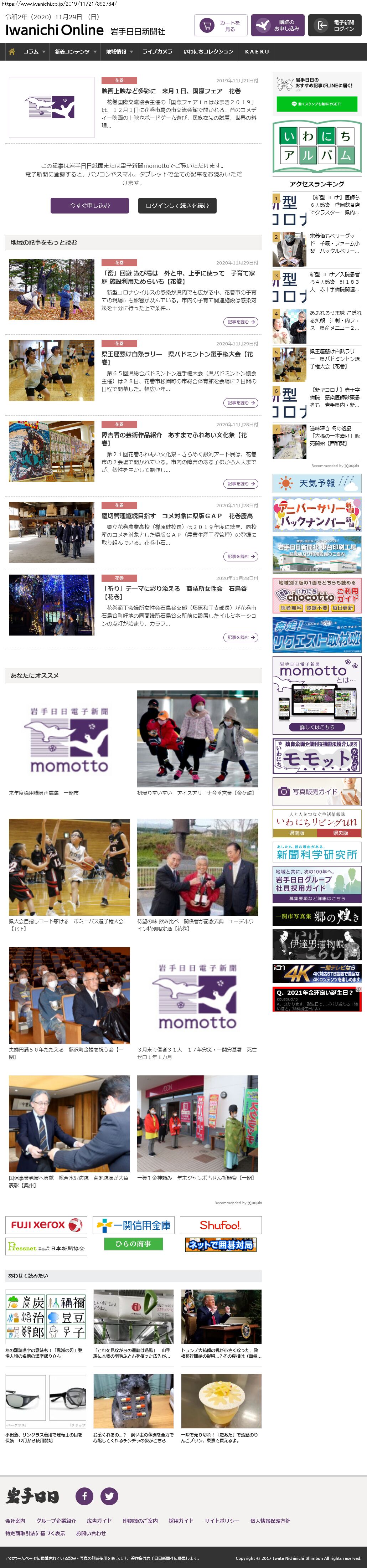367x1568 pixels.
Task: Open the 天気予報 weather banner
Action: 316,483
